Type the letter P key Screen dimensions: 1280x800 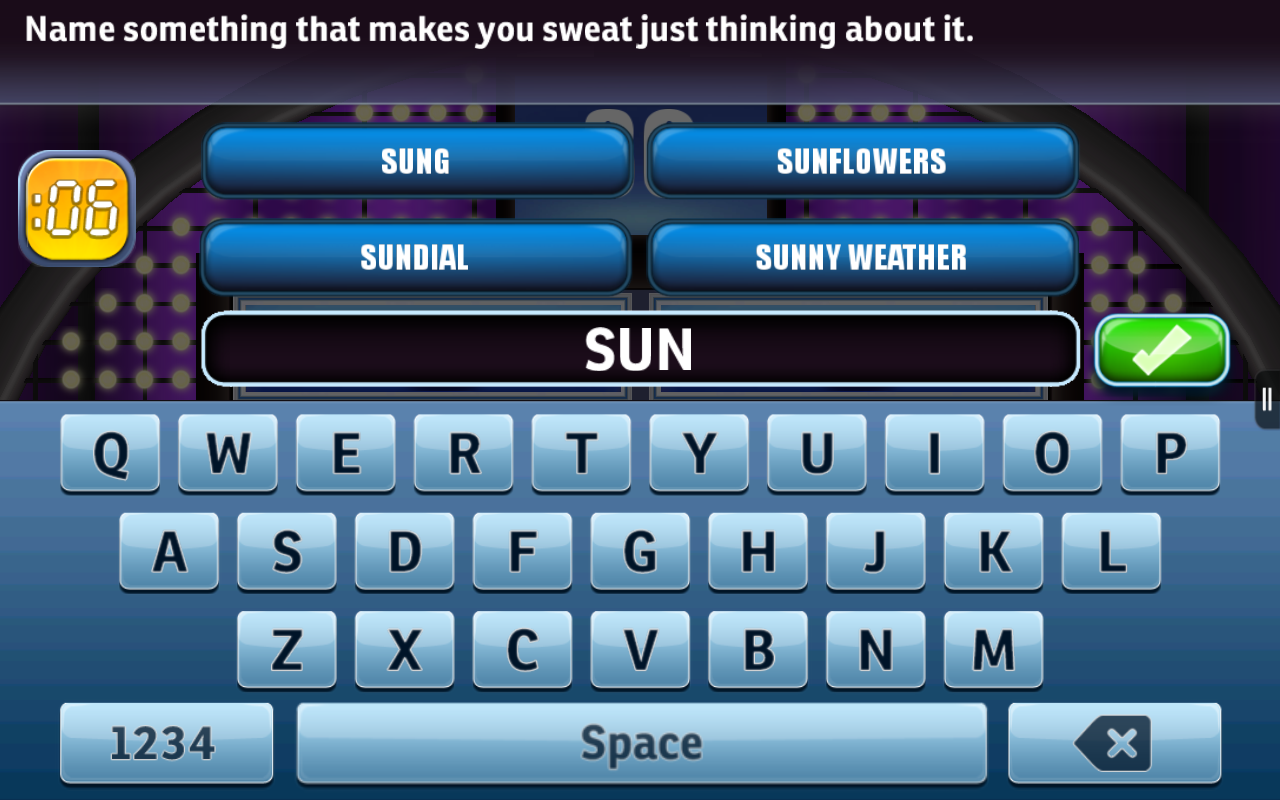[1170, 453]
